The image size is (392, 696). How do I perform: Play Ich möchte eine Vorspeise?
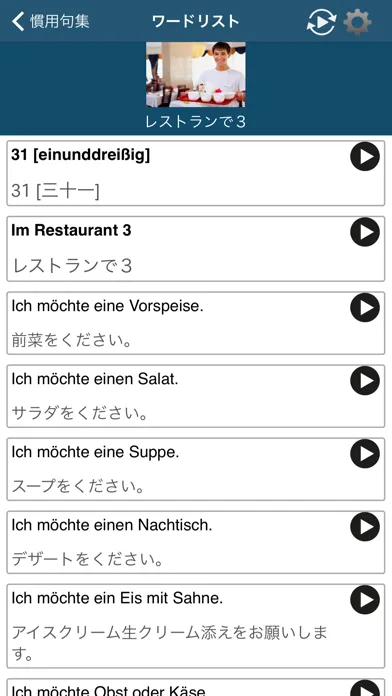[x=365, y=307]
